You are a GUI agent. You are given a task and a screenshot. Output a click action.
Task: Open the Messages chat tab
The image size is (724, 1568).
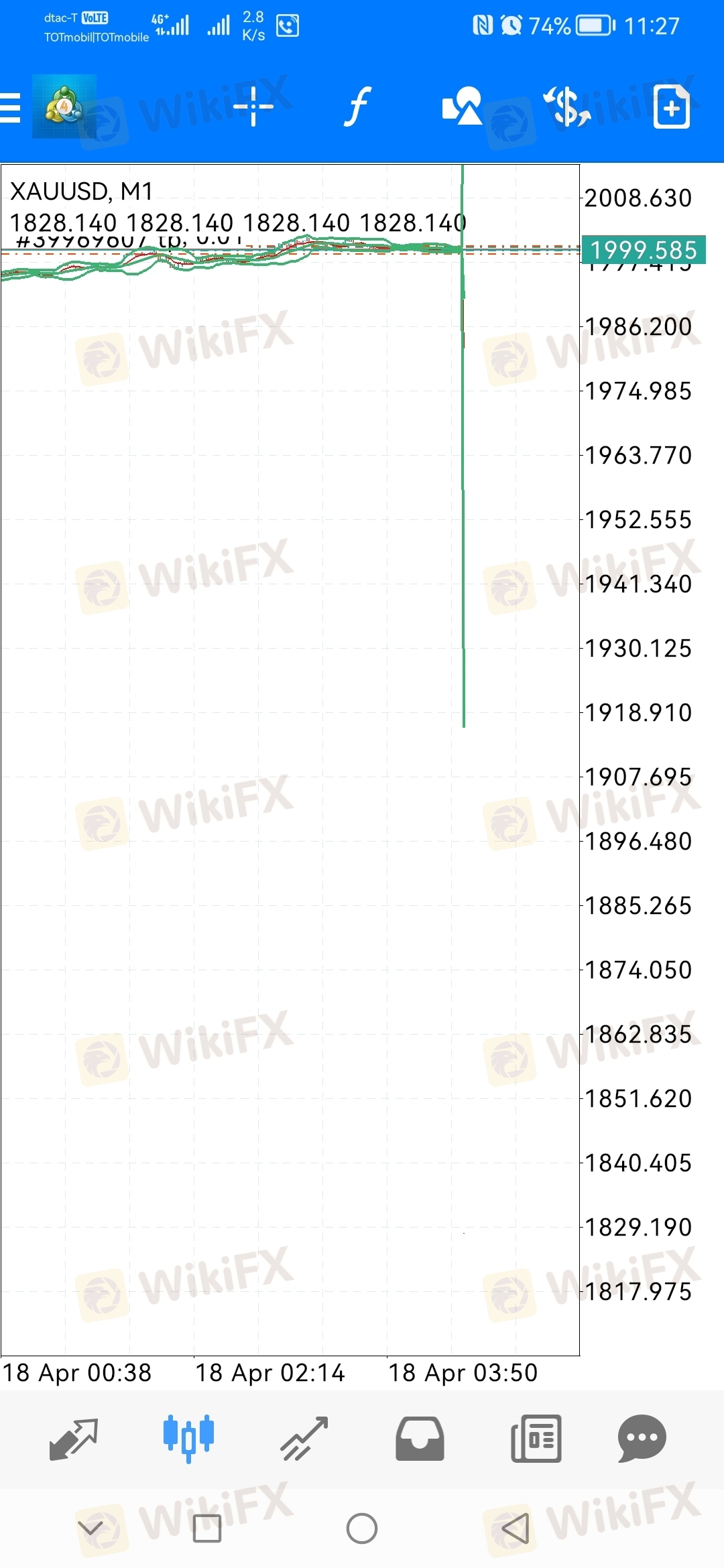click(642, 1439)
